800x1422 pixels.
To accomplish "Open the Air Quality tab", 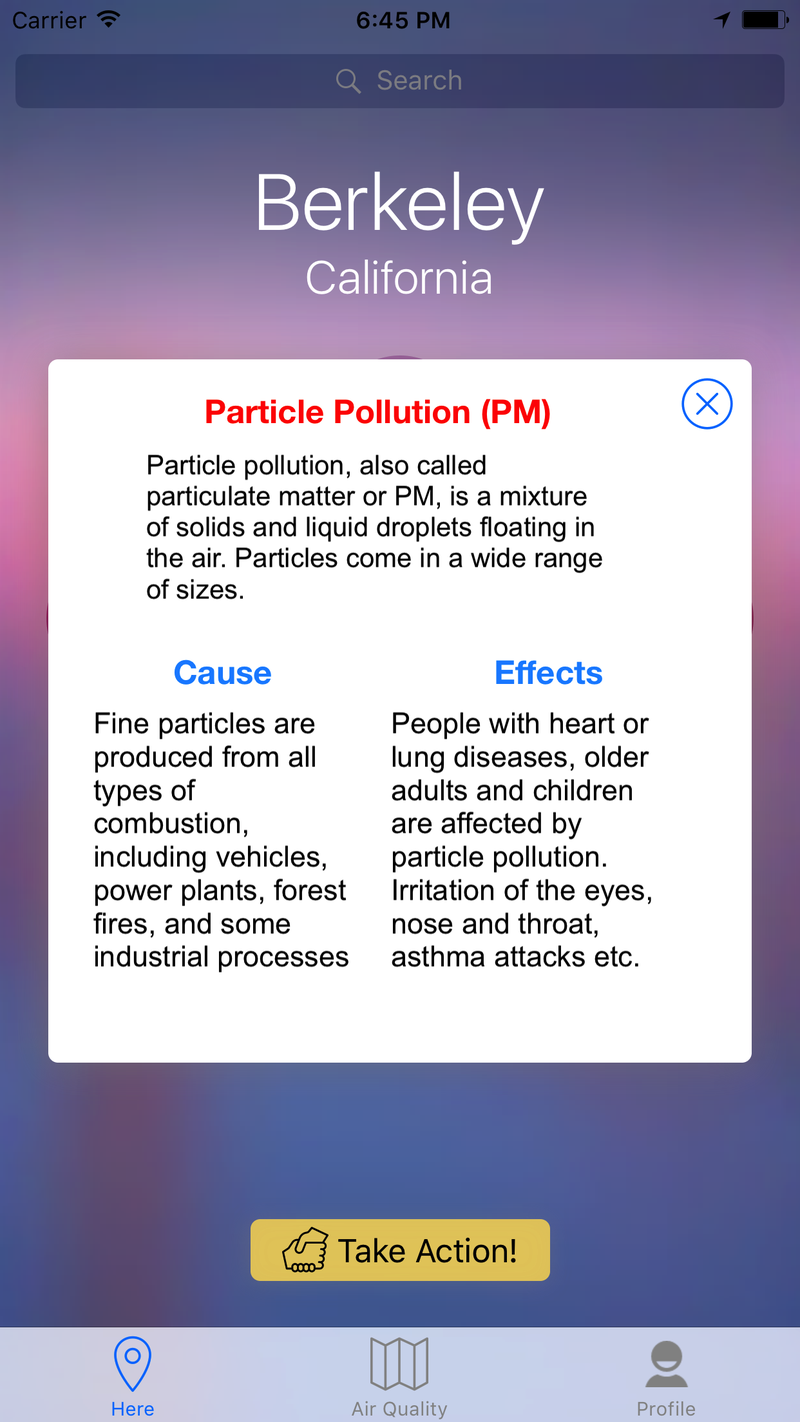I will [399, 1377].
